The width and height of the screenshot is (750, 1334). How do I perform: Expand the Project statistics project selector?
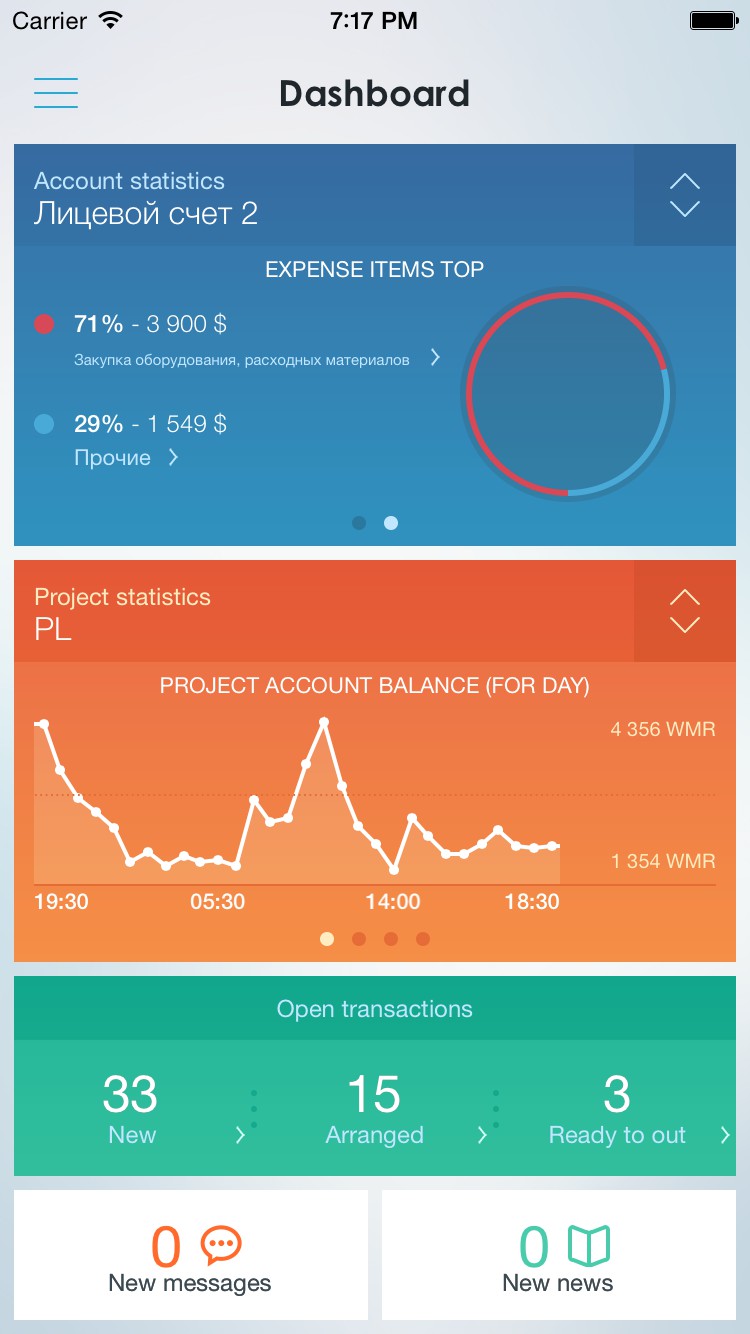(684, 611)
